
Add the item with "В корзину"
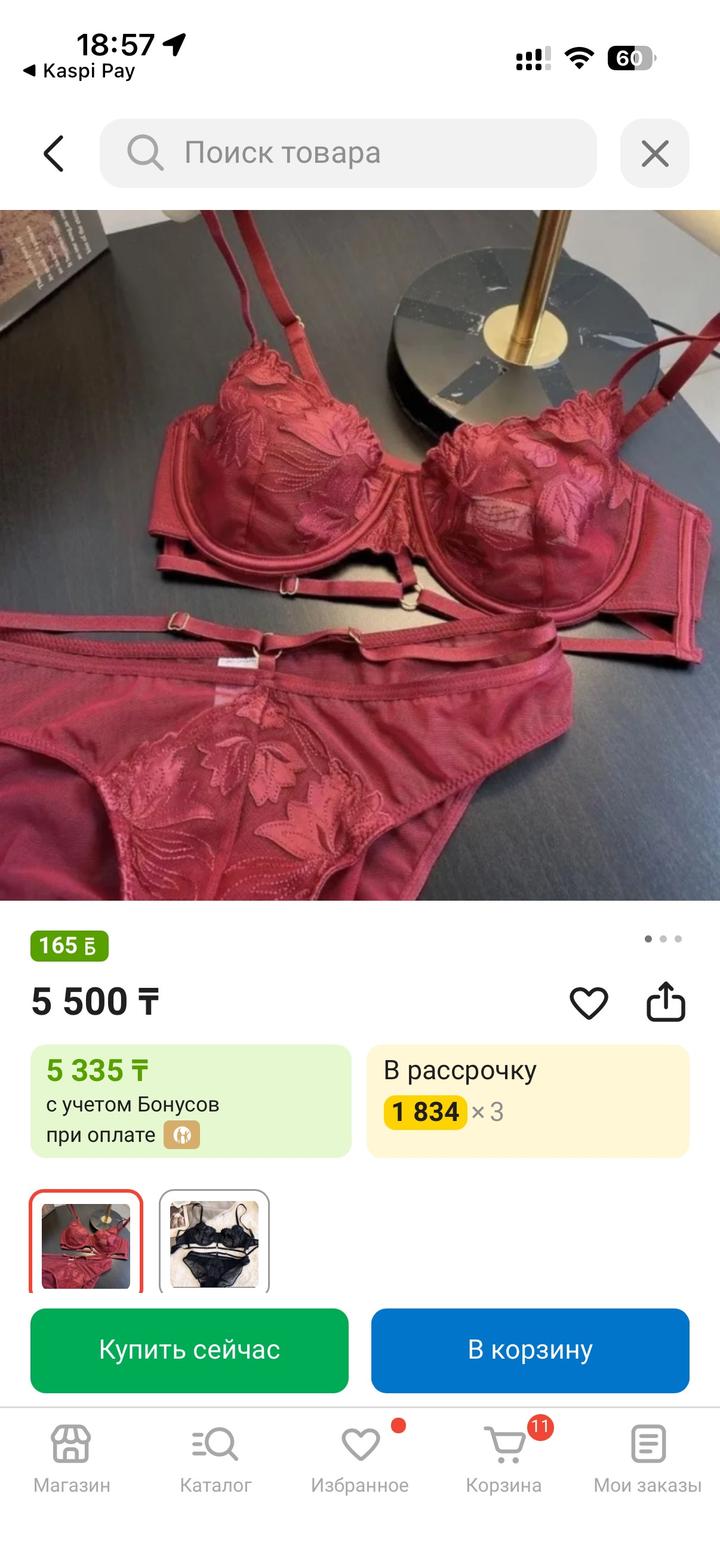tap(530, 1350)
